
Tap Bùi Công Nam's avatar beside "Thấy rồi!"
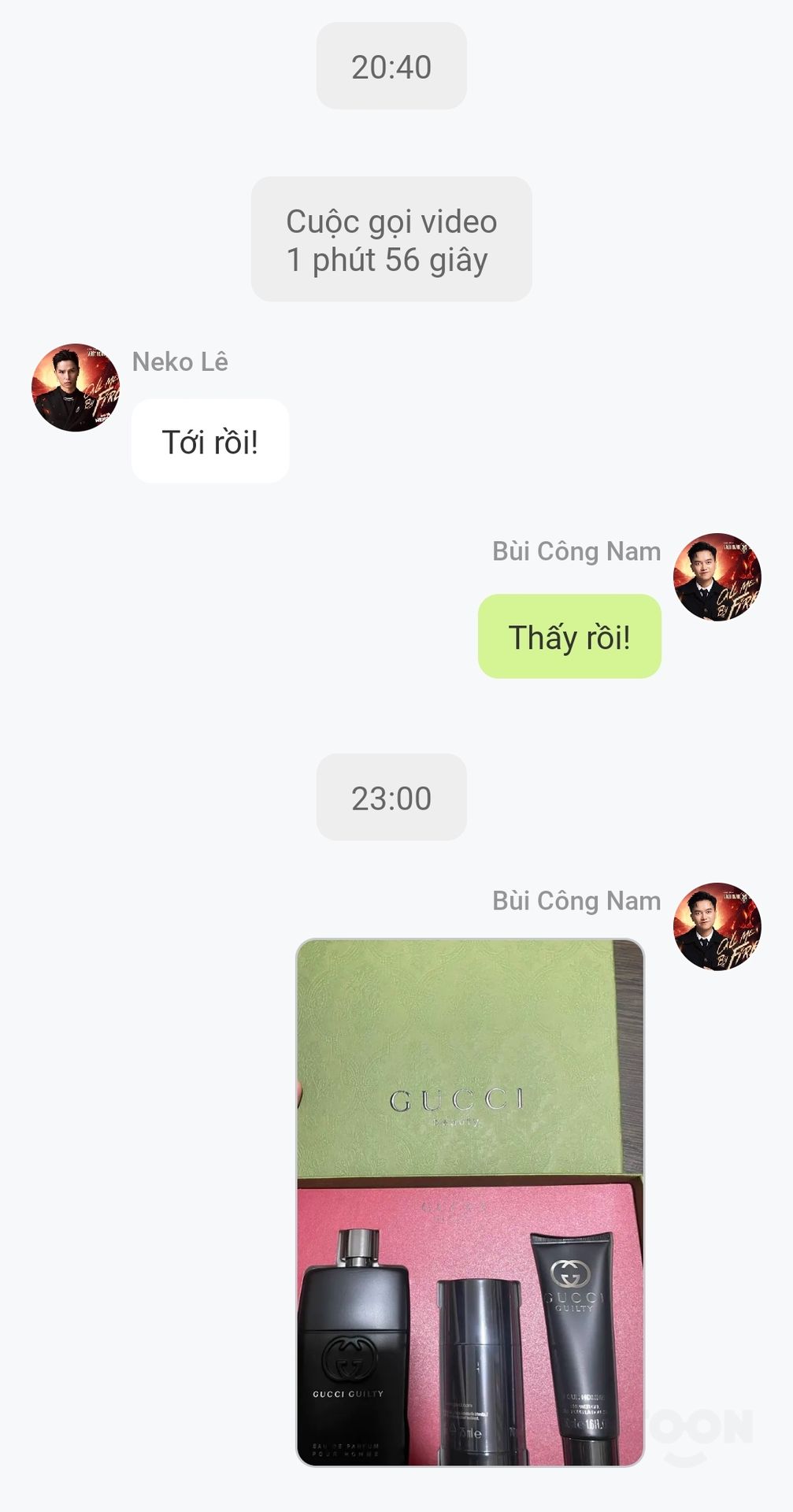coord(717,577)
